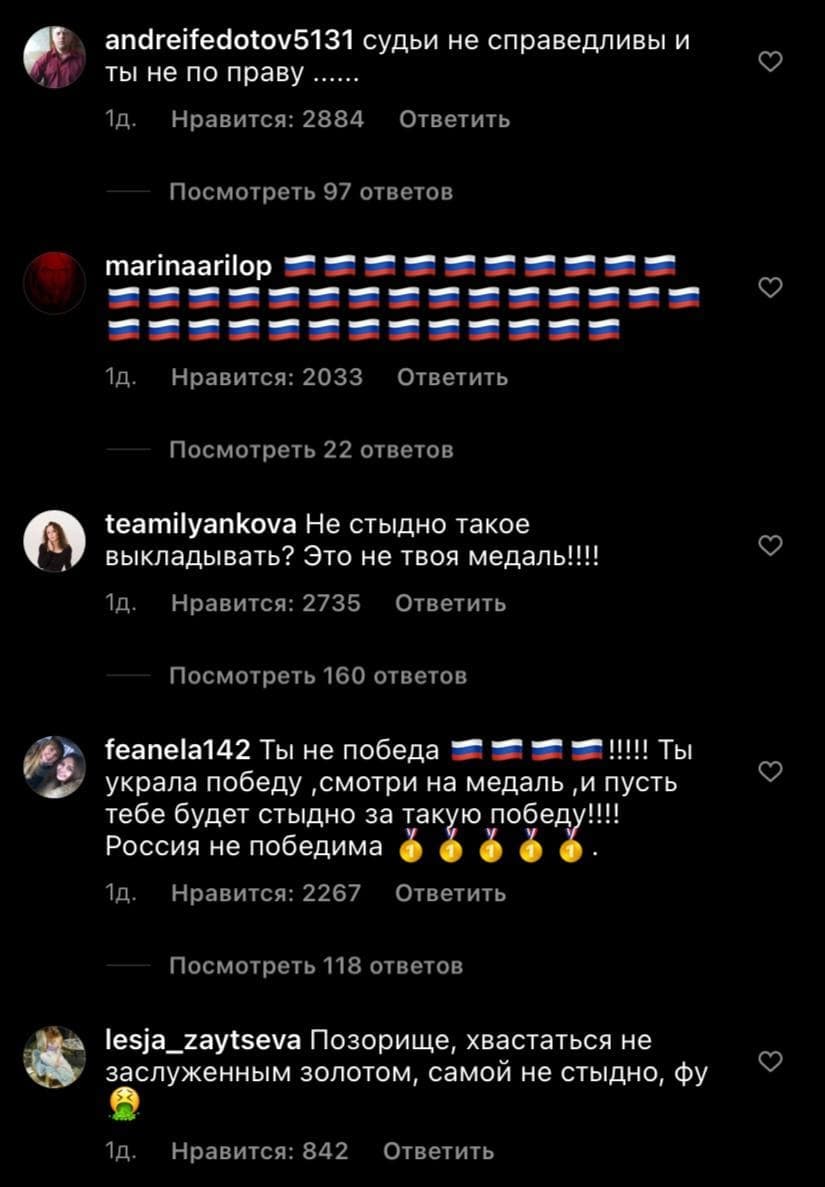Like feanela142's comment

click(x=770, y=771)
